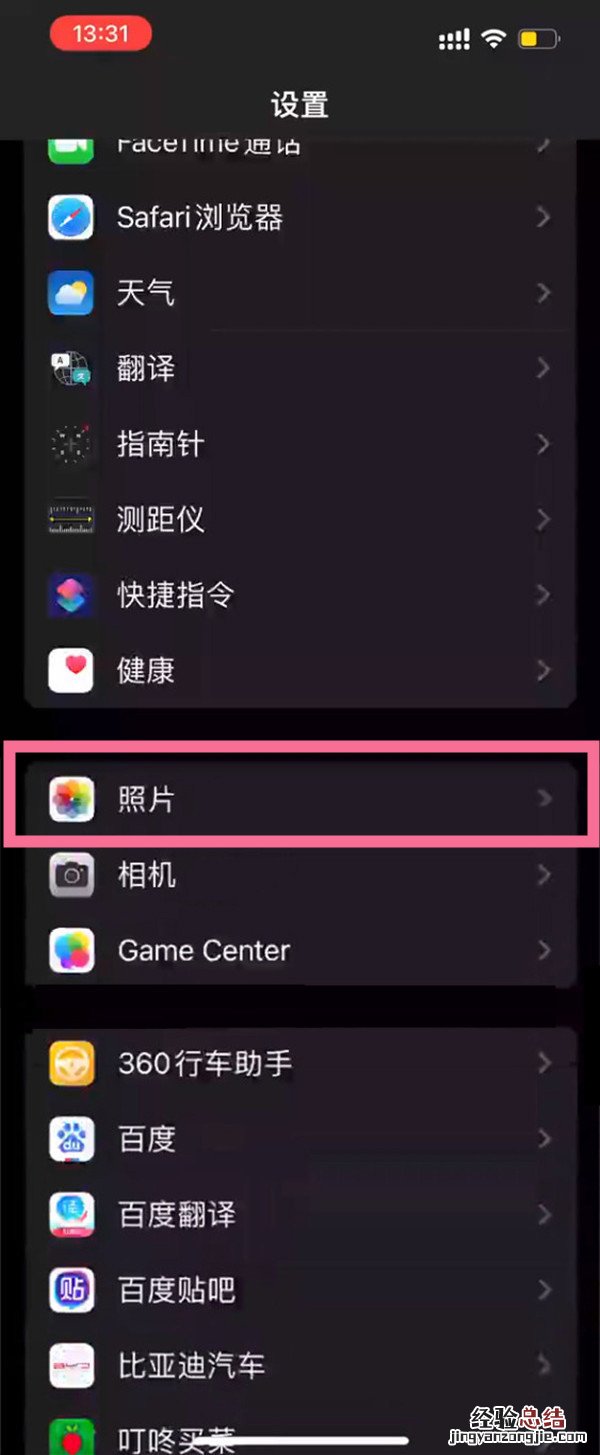
Task: View 百度贴吧 app settings
Action: (x=300, y=1289)
